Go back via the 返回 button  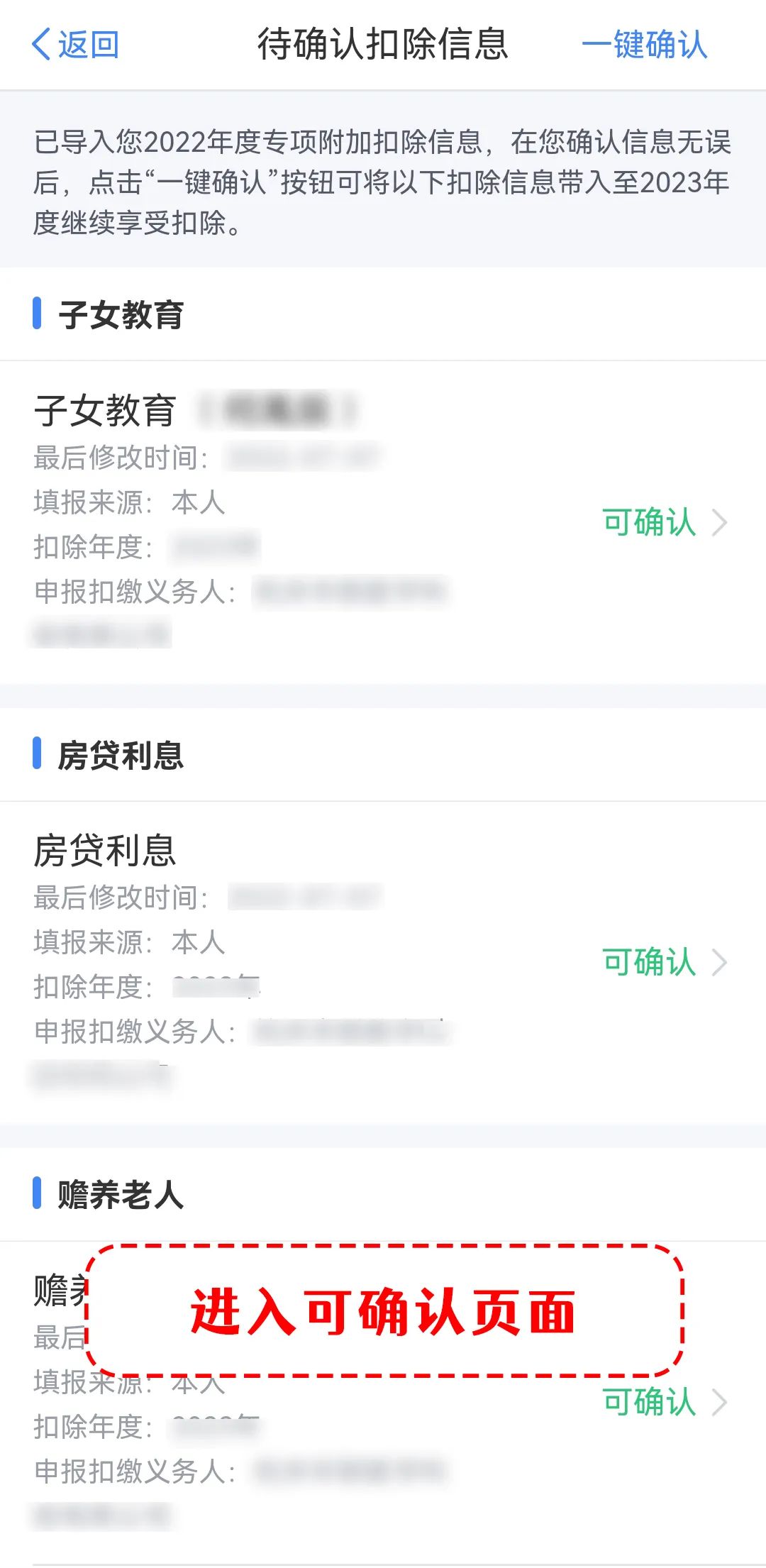[75, 45]
